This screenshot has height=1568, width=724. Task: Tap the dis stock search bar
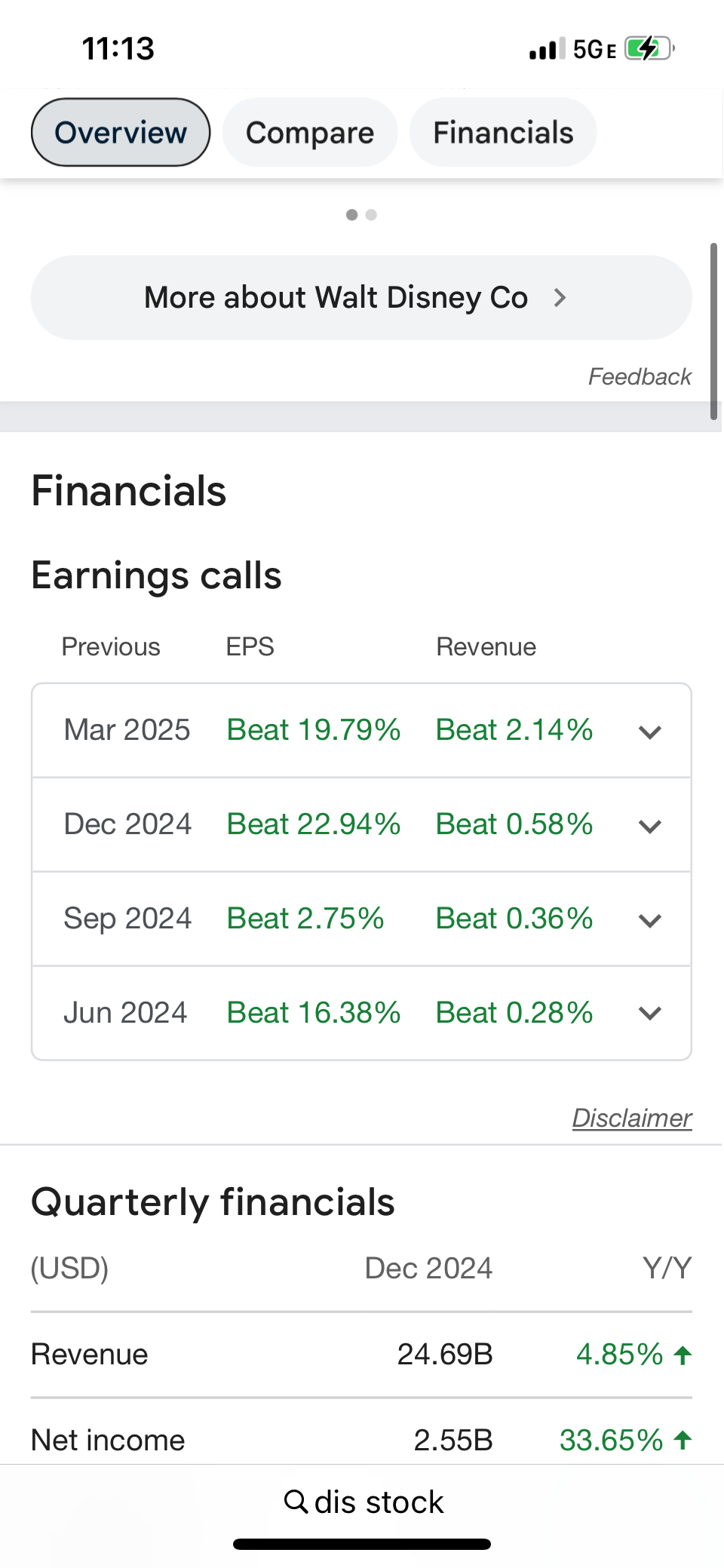[363, 1502]
